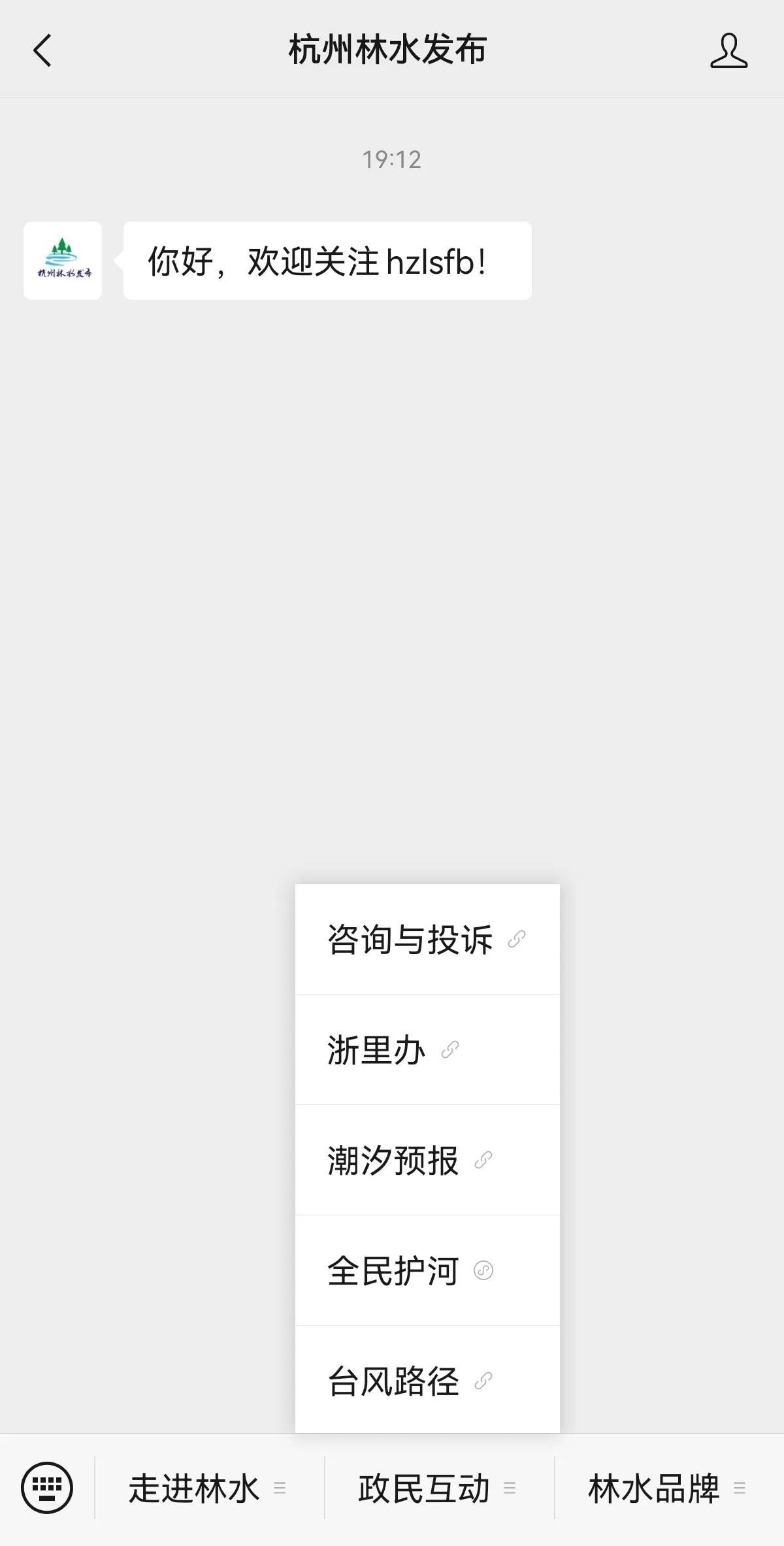
Task: Go back from the 杭州林水发布 chat
Action: (x=42, y=50)
